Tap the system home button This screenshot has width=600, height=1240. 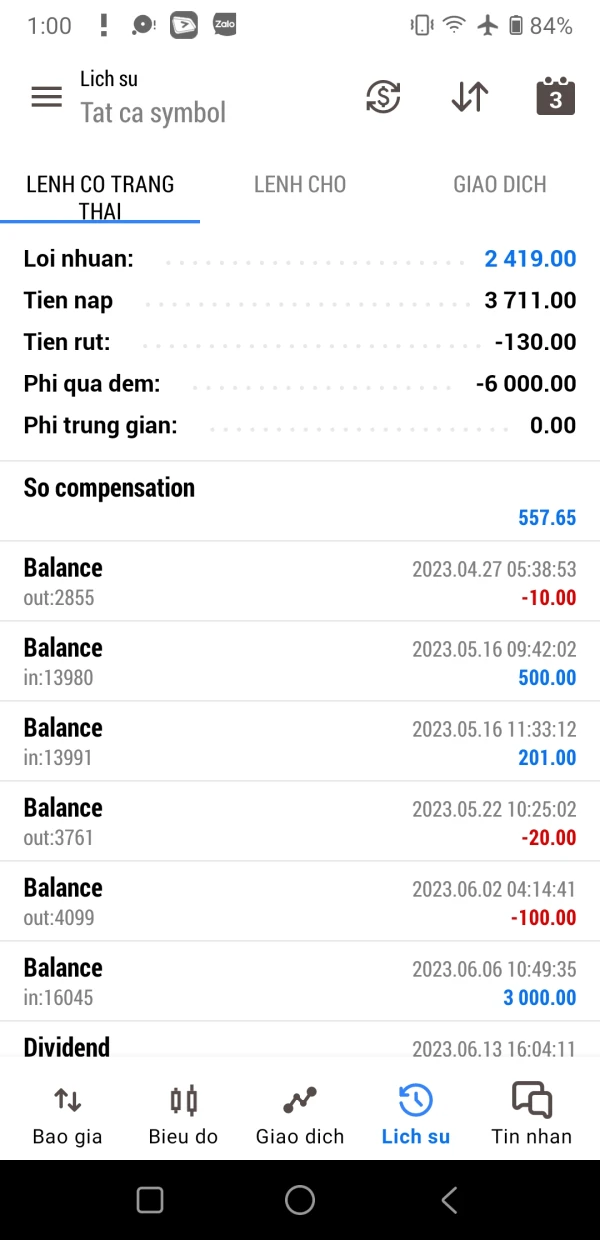[300, 1200]
